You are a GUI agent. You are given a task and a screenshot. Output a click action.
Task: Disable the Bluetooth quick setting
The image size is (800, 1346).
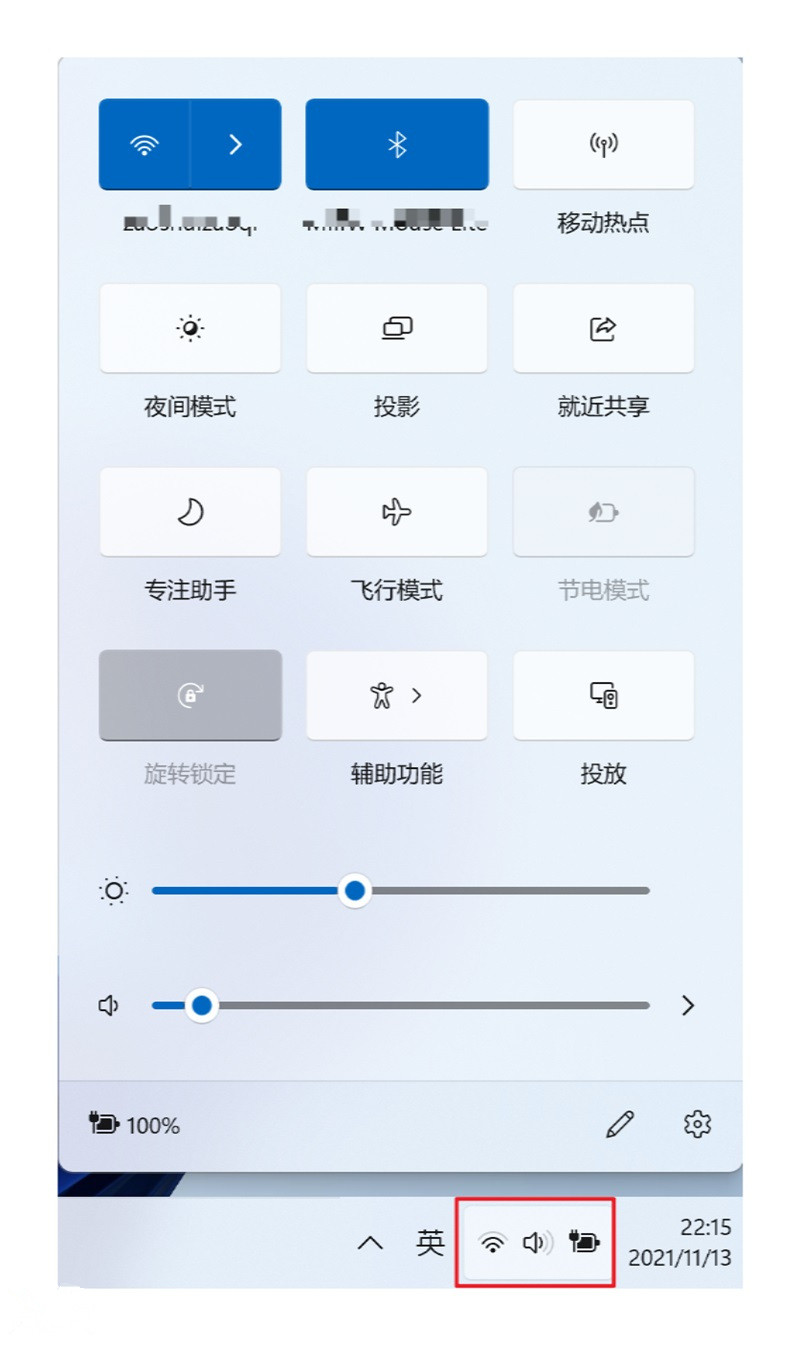point(397,143)
